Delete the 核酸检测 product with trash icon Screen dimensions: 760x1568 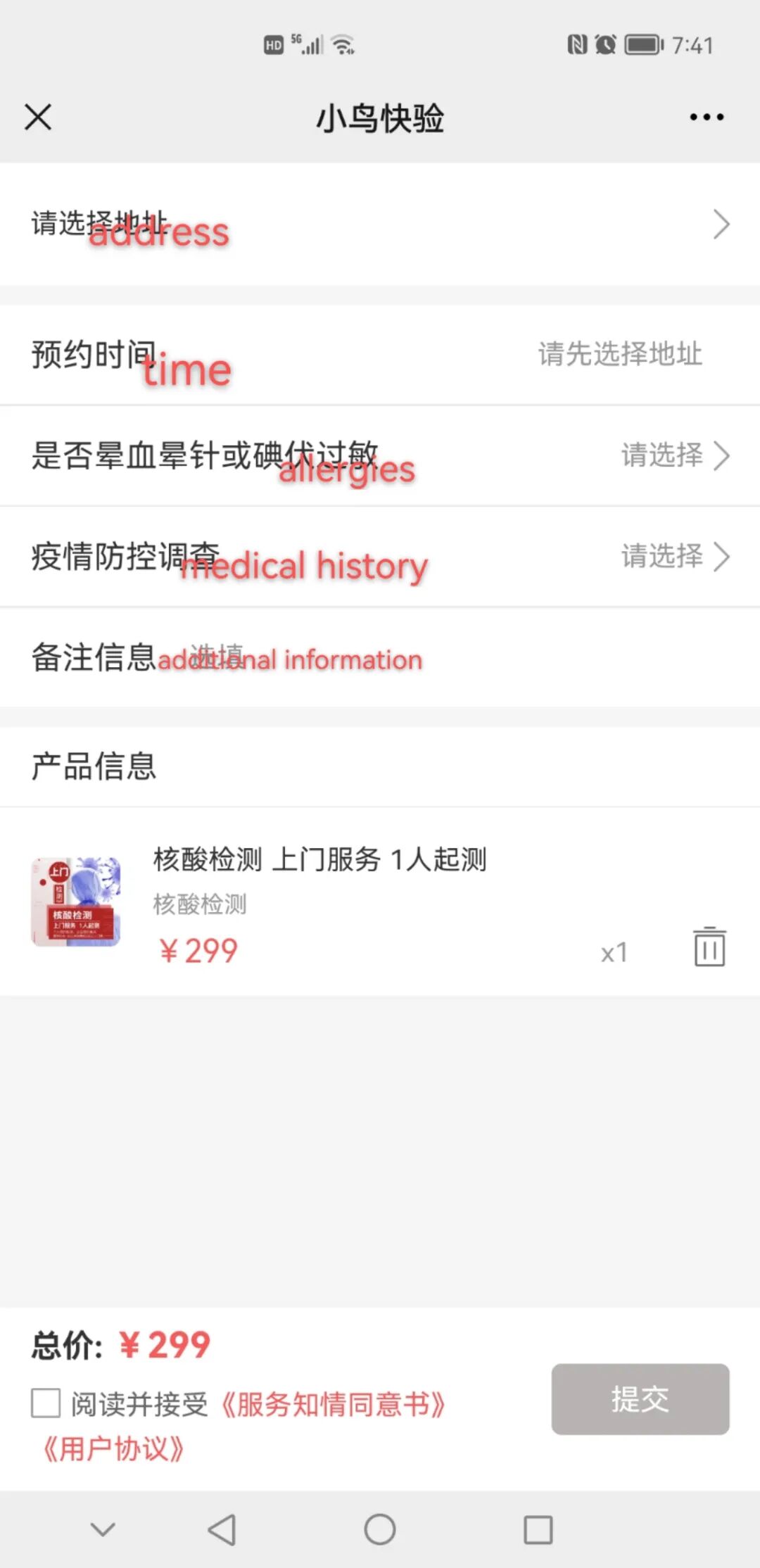pos(709,947)
